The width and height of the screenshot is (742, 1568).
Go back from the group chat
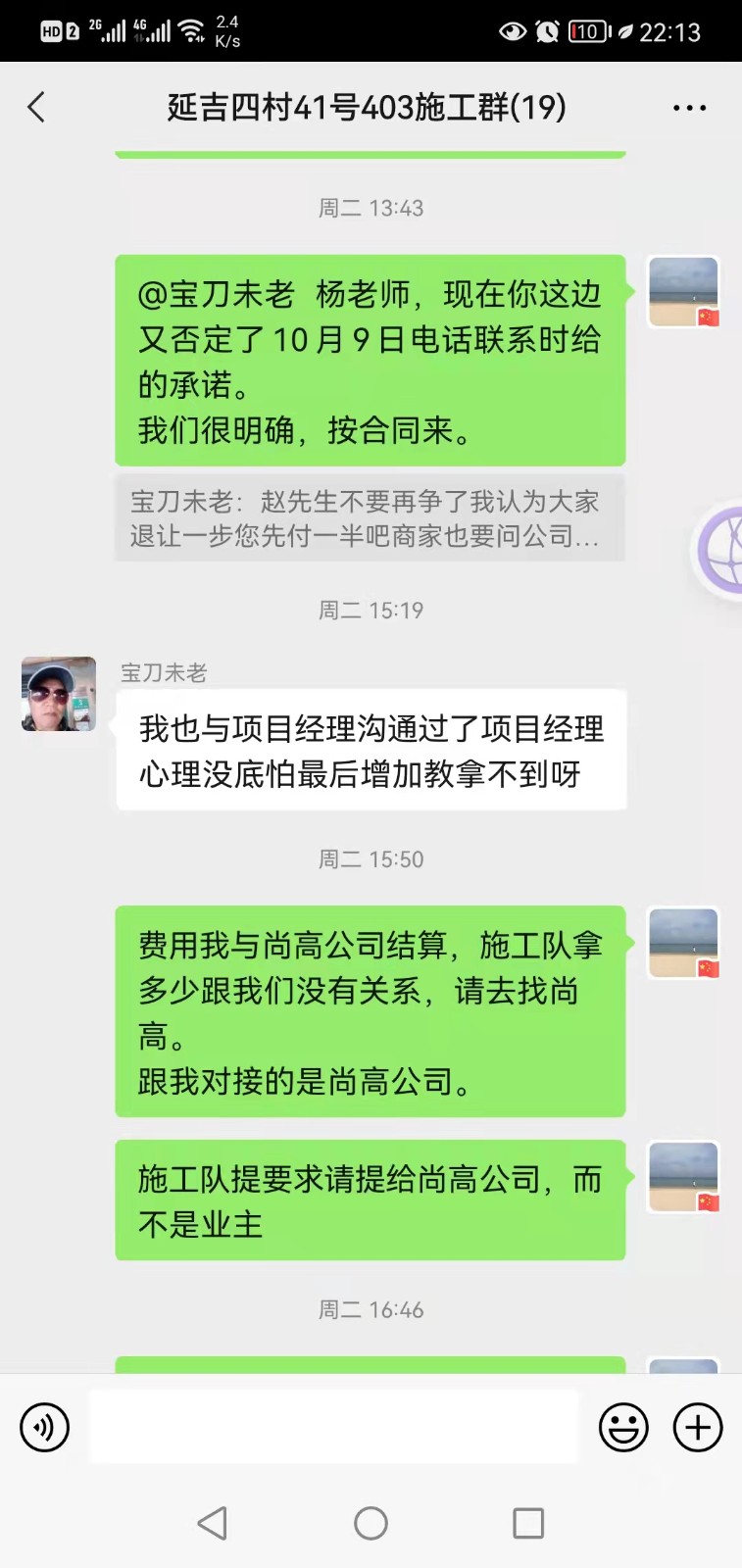coord(37,107)
